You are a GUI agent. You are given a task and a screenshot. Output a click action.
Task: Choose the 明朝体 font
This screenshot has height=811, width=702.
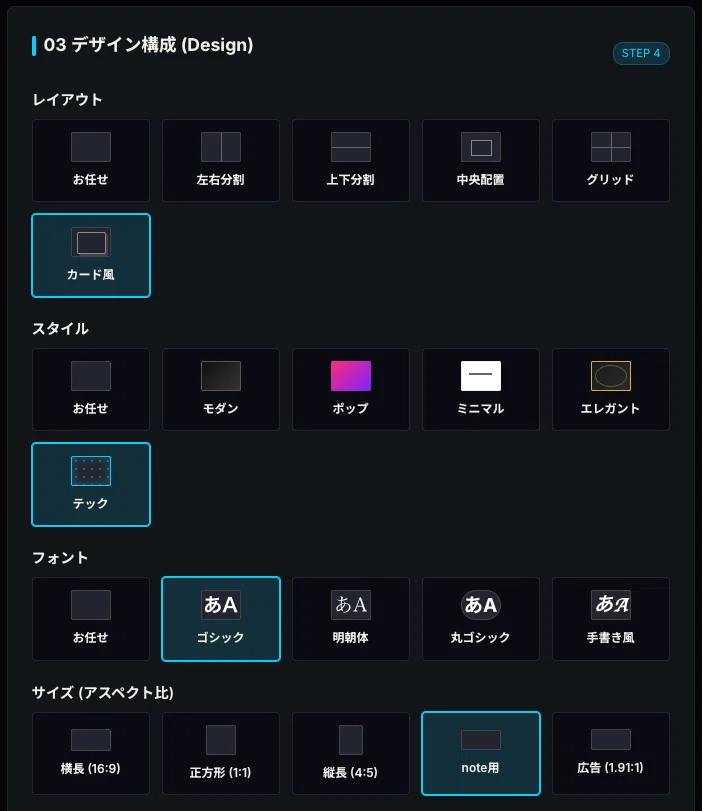click(x=351, y=619)
